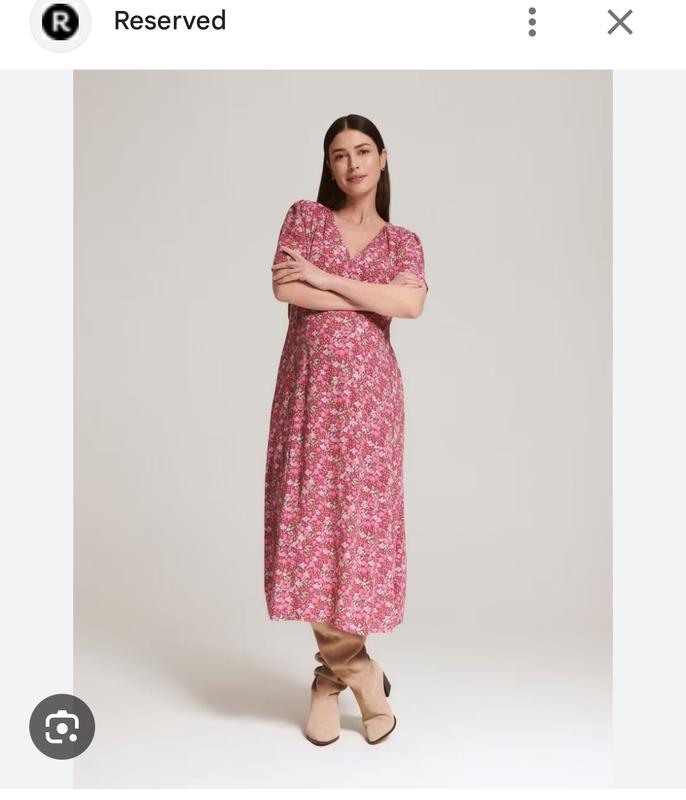Image resolution: width=686 pixels, height=800 pixels.
Task: Open the Reserved source site
Action: [x=169, y=21]
